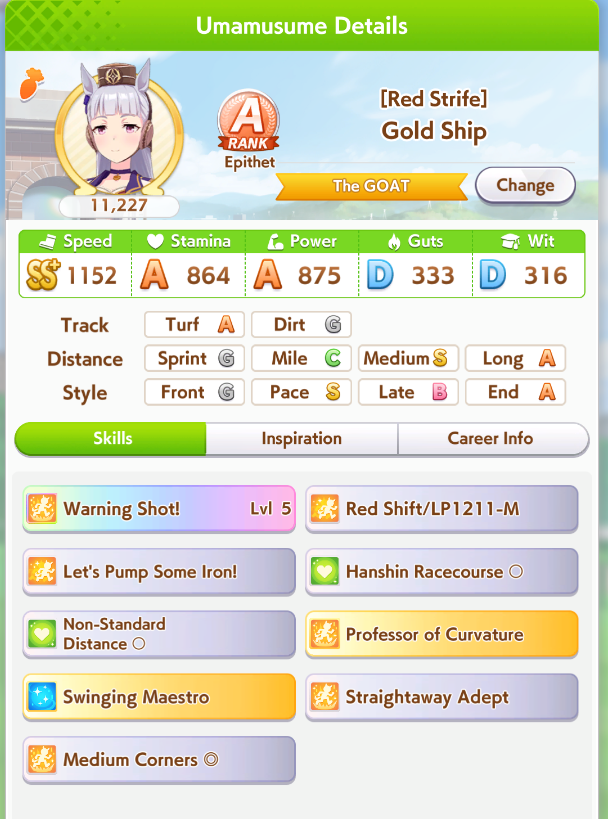Image resolution: width=608 pixels, height=819 pixels.
Task: View Let's Pump Some Iron! skill
Action: [159, 572]
